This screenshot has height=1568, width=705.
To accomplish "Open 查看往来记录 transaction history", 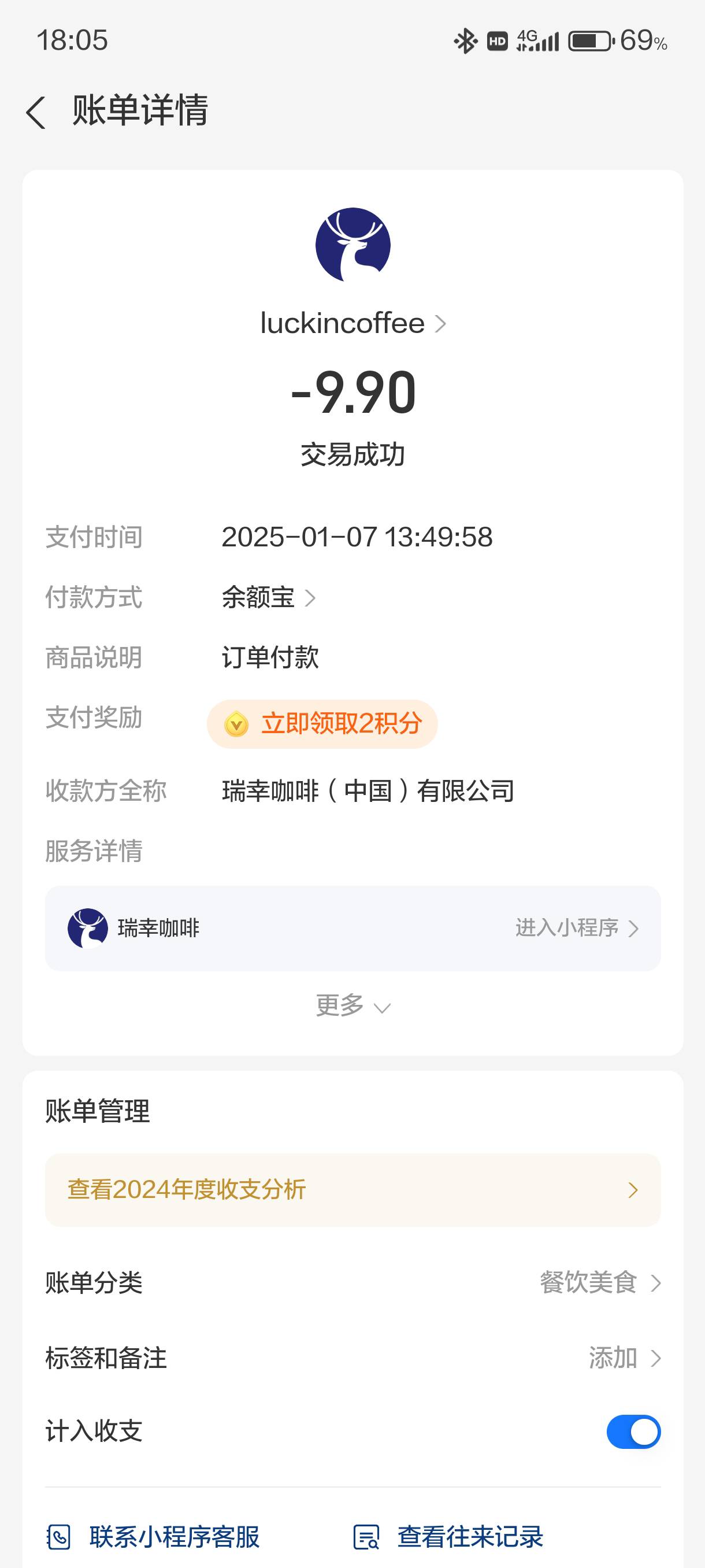I will pos(448,1537).
